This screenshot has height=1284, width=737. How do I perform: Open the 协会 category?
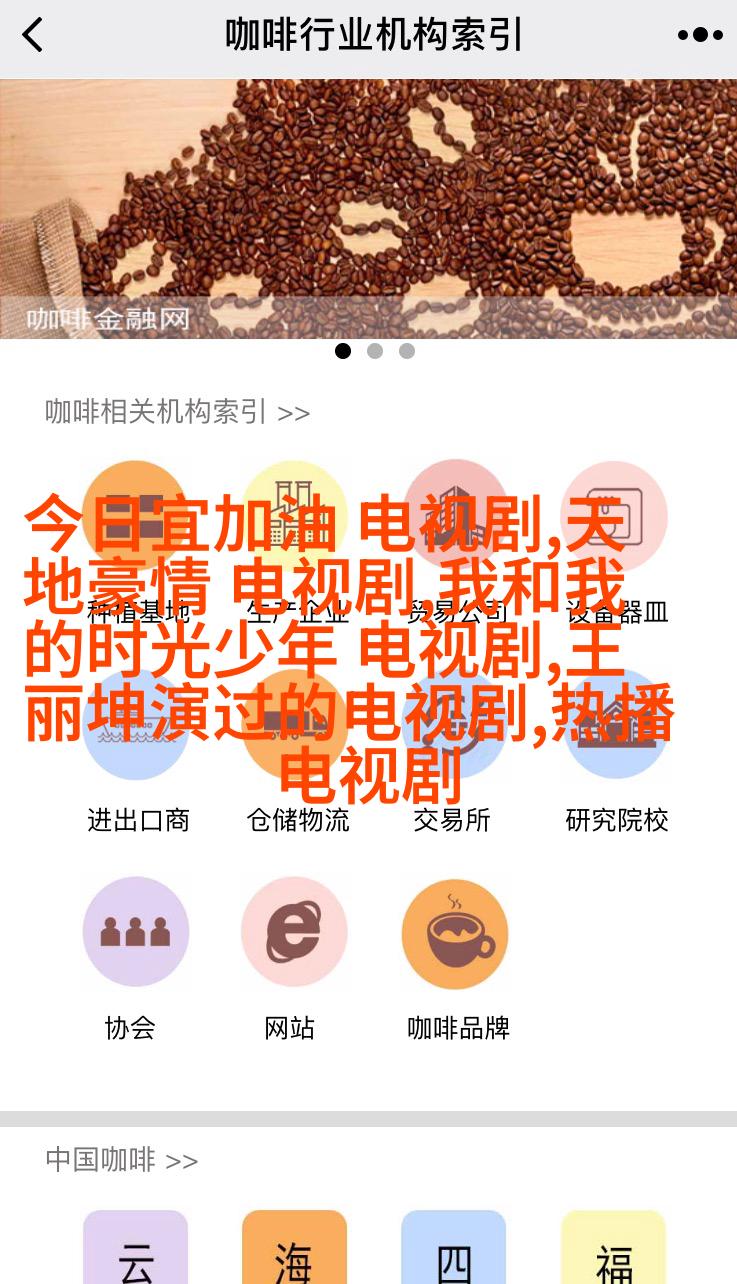(x=136, y=932)
